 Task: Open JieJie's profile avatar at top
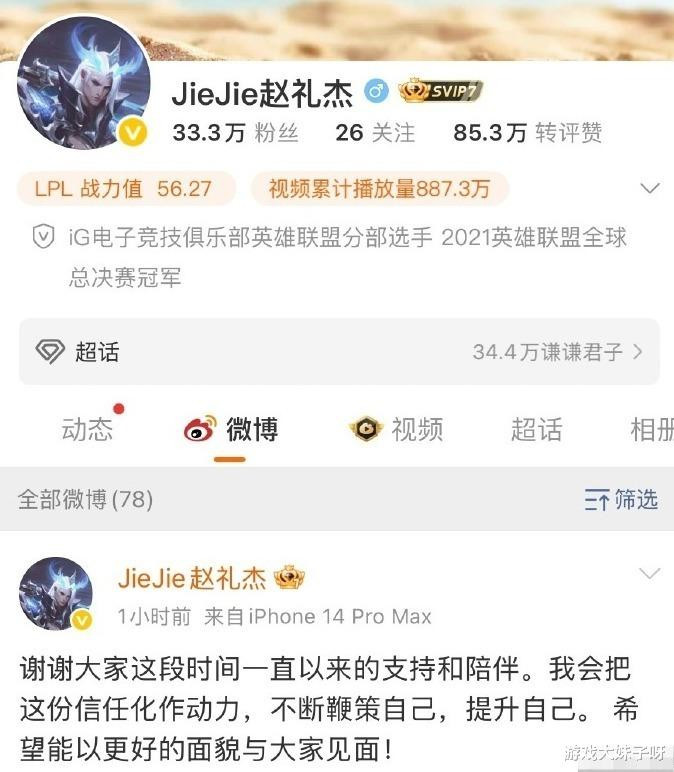[84, 83]
